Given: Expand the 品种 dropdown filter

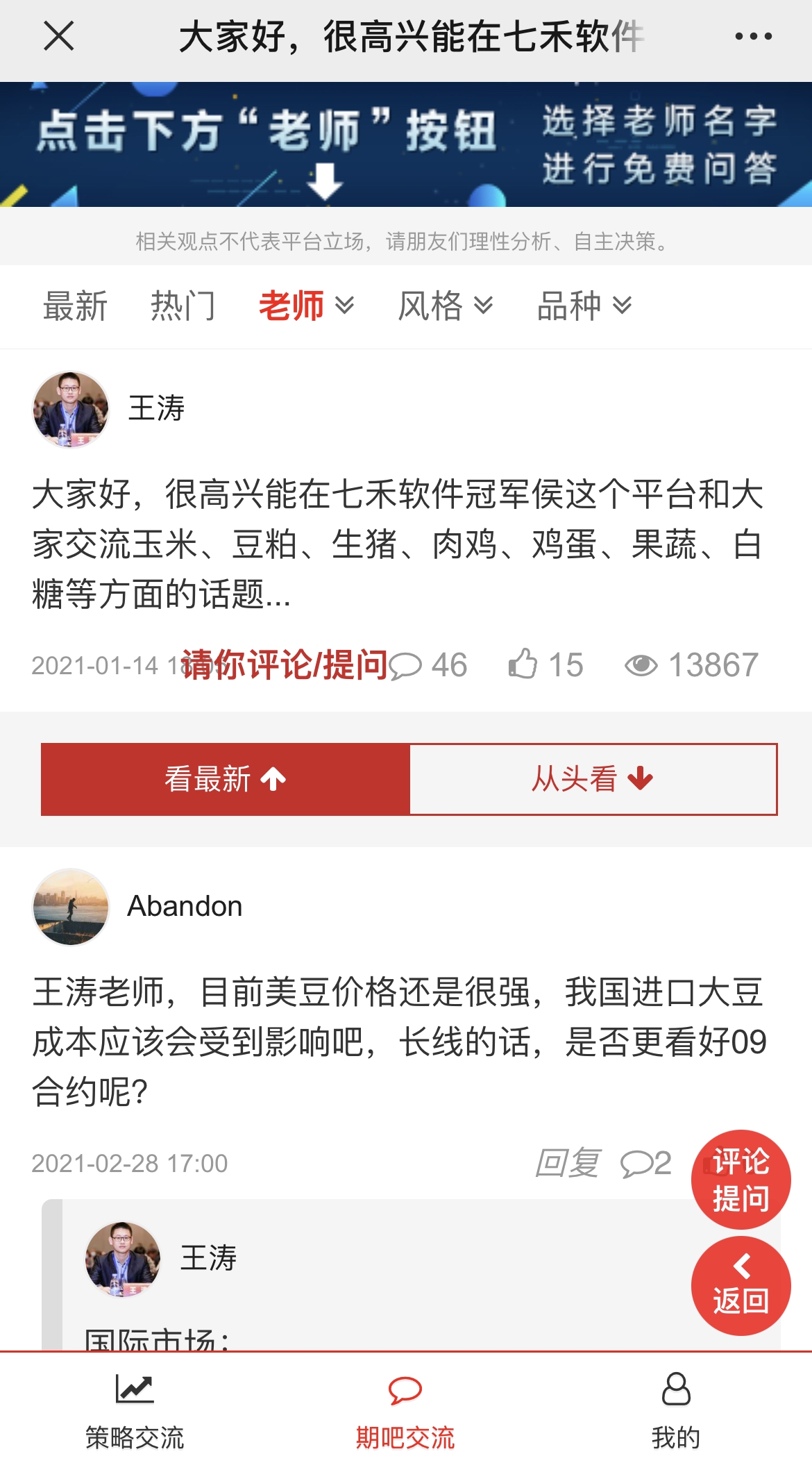Looking at the screenshot, I should (584, 306).
